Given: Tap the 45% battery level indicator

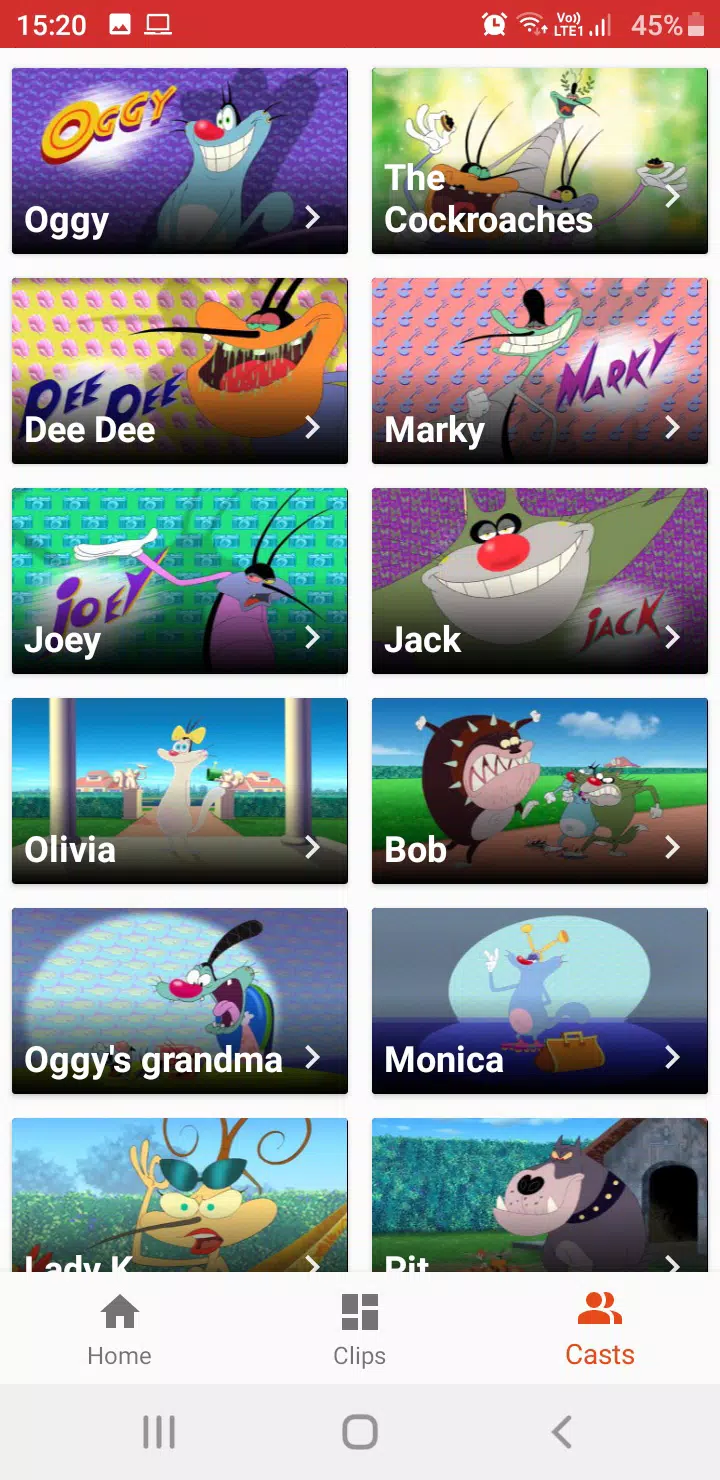Looking at the screenshot, I should (655, 26).
